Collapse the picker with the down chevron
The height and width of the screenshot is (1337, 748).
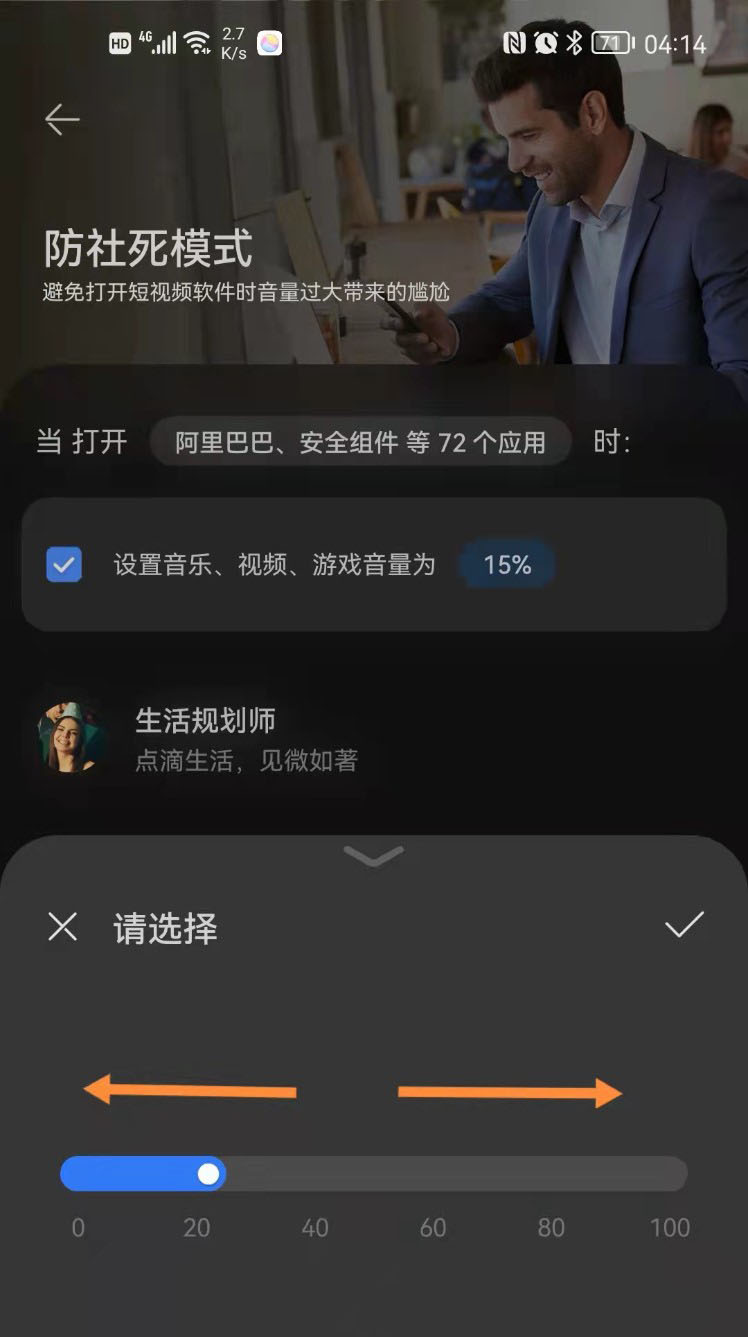pyautogui.click(x=373, y=856)
